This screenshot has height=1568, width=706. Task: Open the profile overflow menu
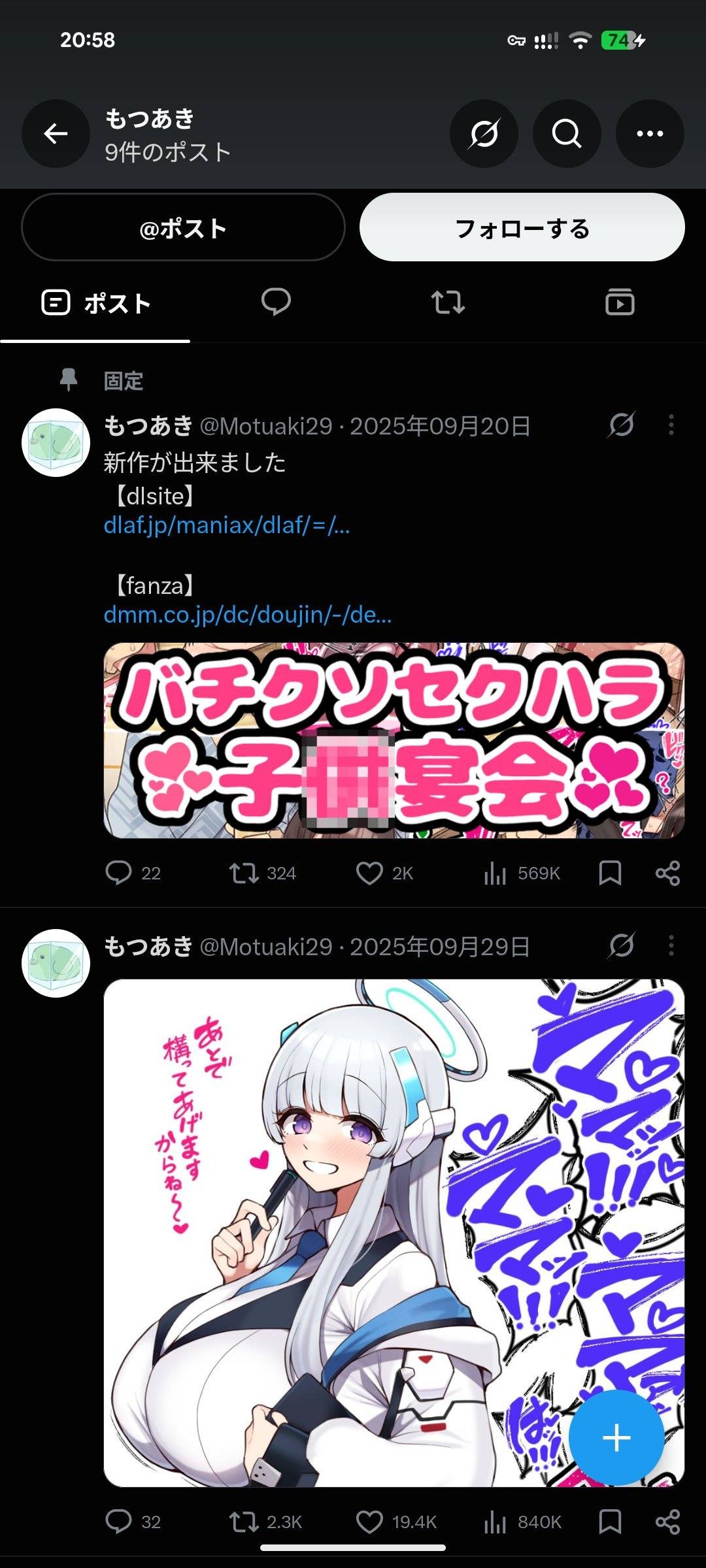[650, 134]
